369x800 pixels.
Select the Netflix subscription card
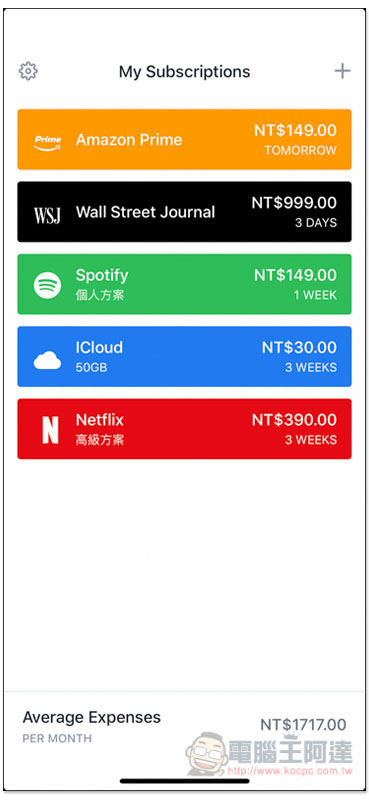pos(184,429)
